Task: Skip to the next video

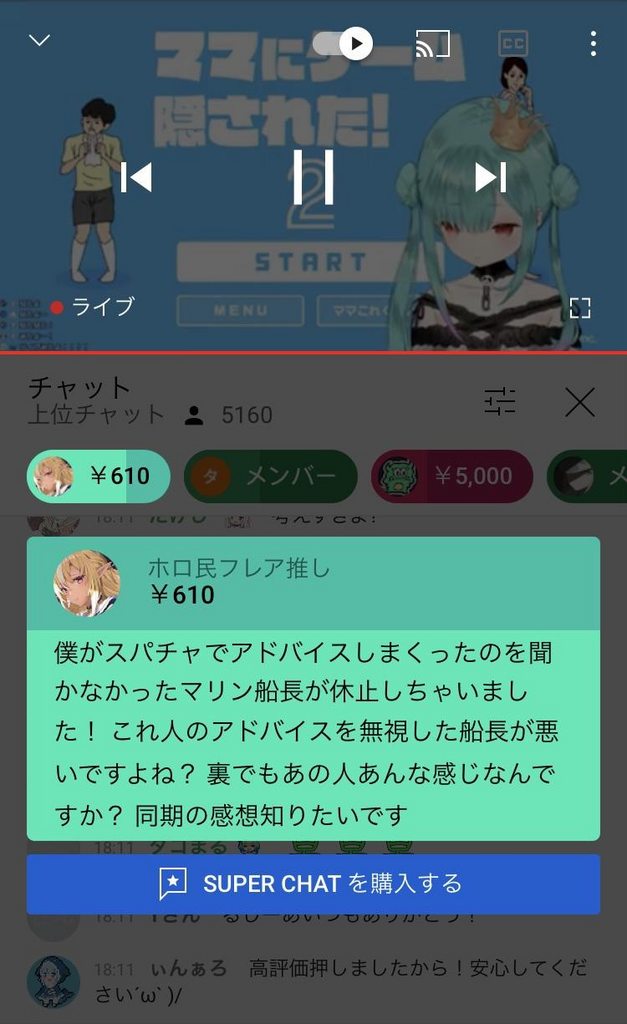Action: tap(490, 177)
